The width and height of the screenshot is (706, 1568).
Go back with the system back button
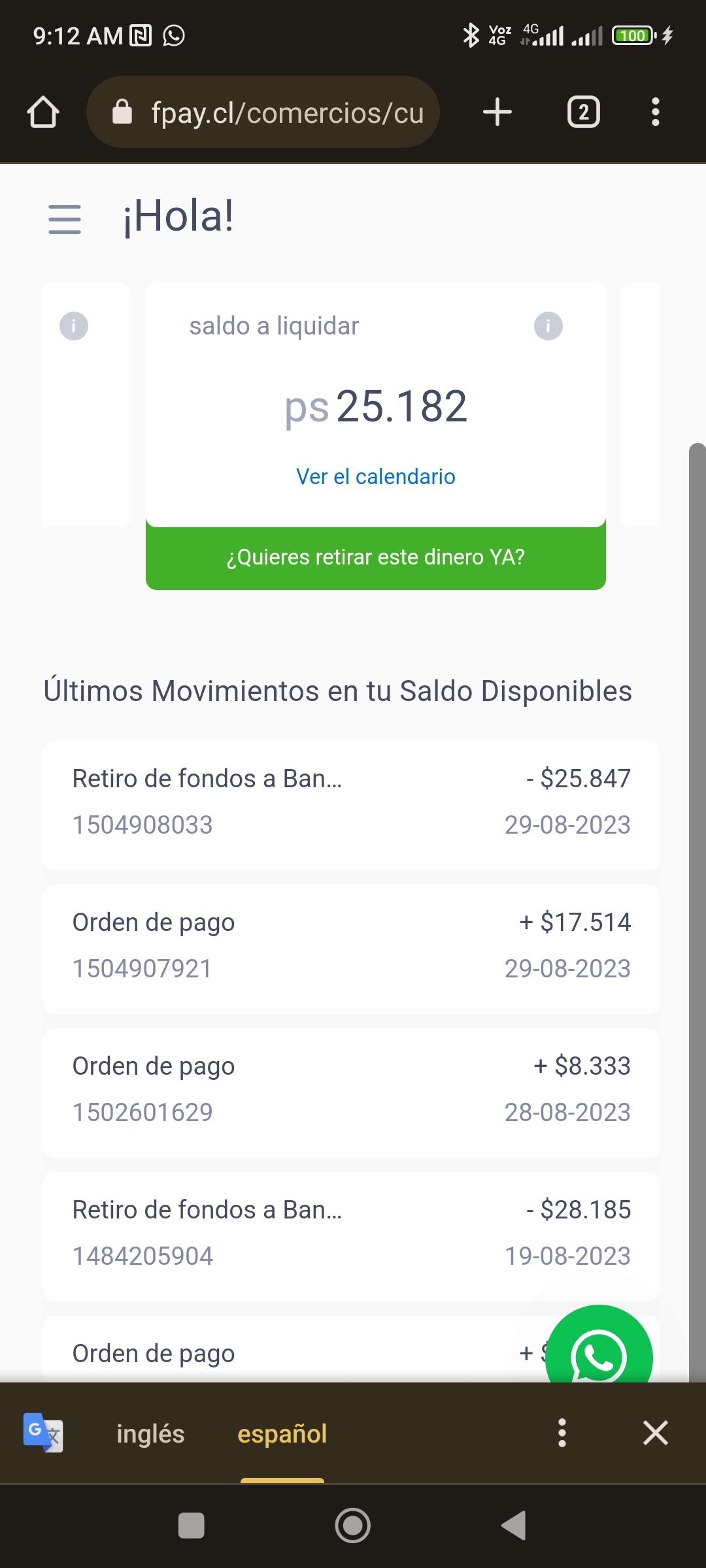click(x=514, y=1526)
